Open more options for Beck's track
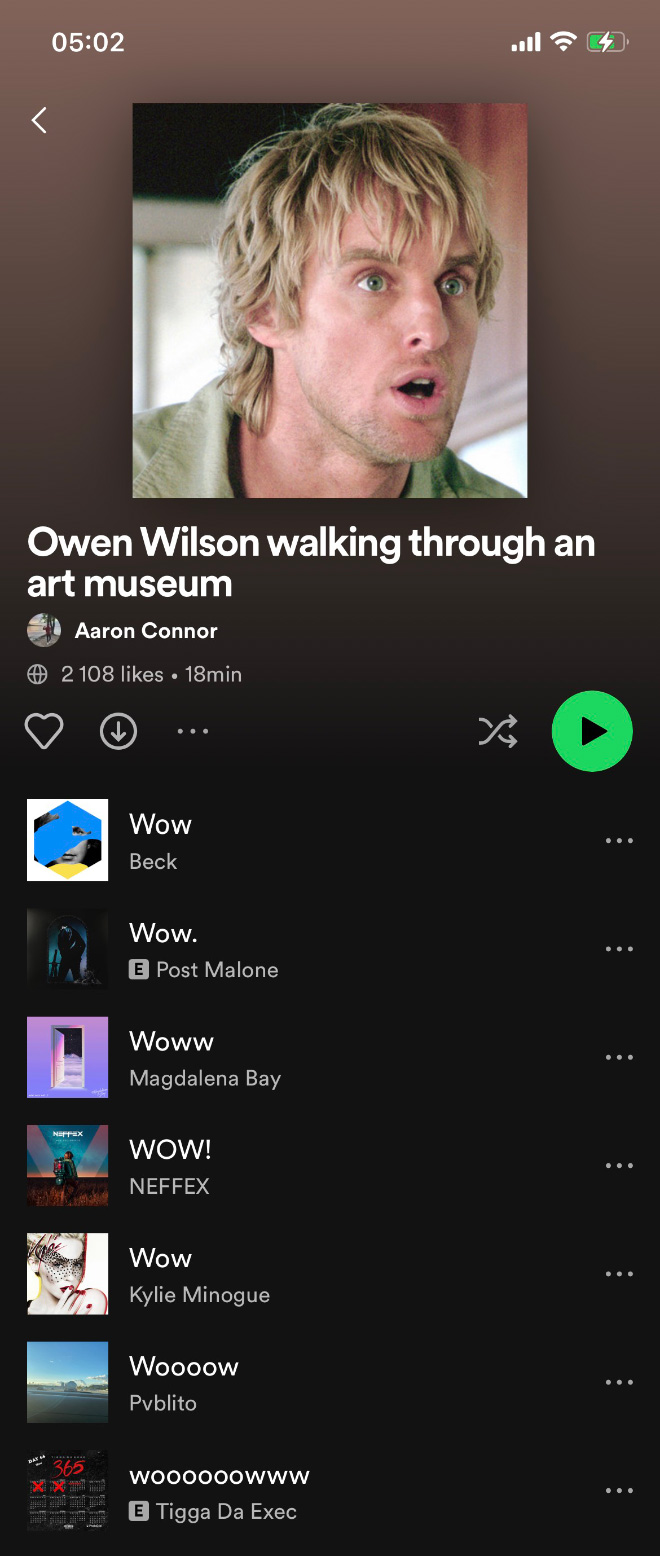 619,840
